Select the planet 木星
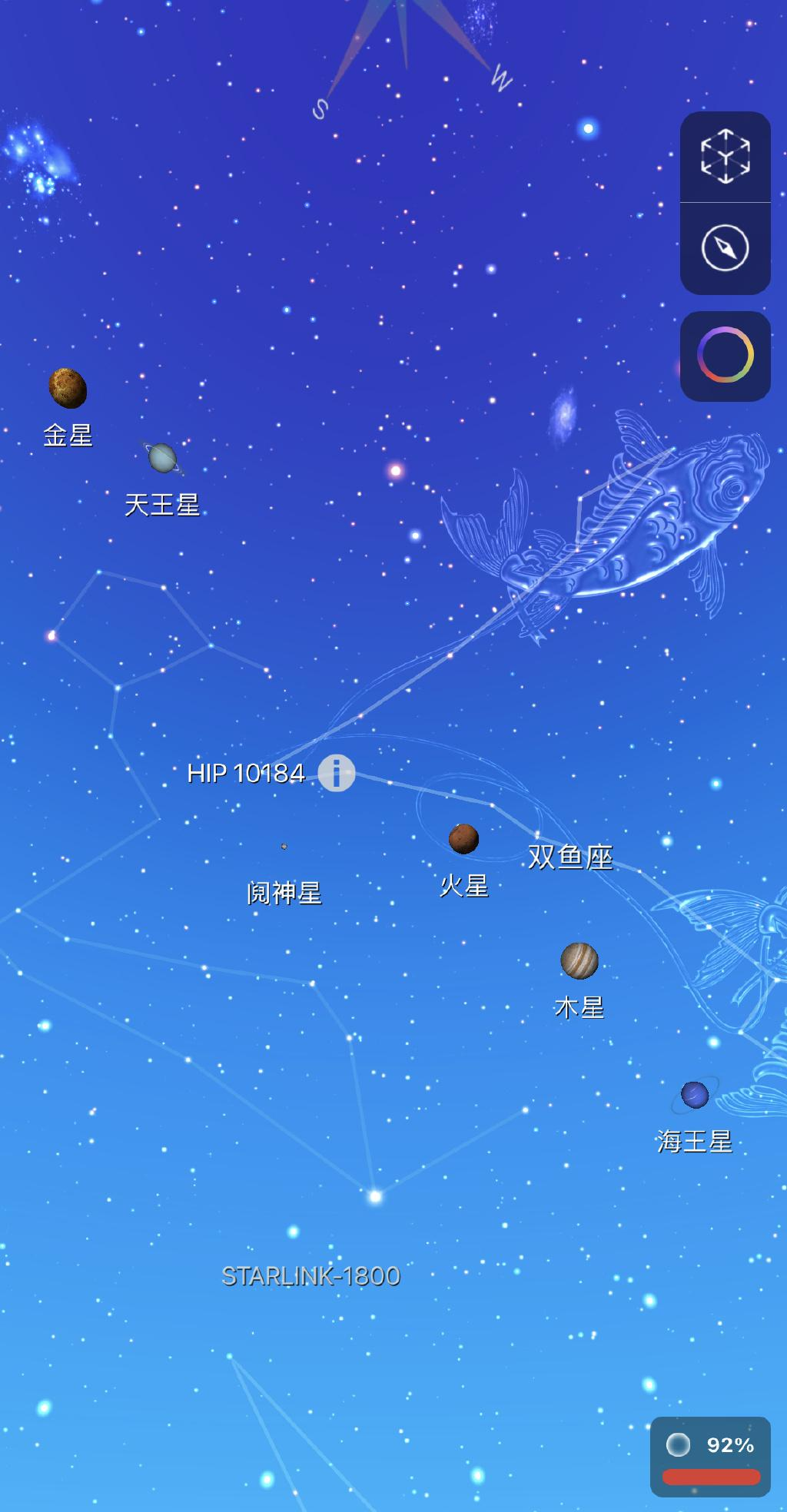 pos(579,960)
